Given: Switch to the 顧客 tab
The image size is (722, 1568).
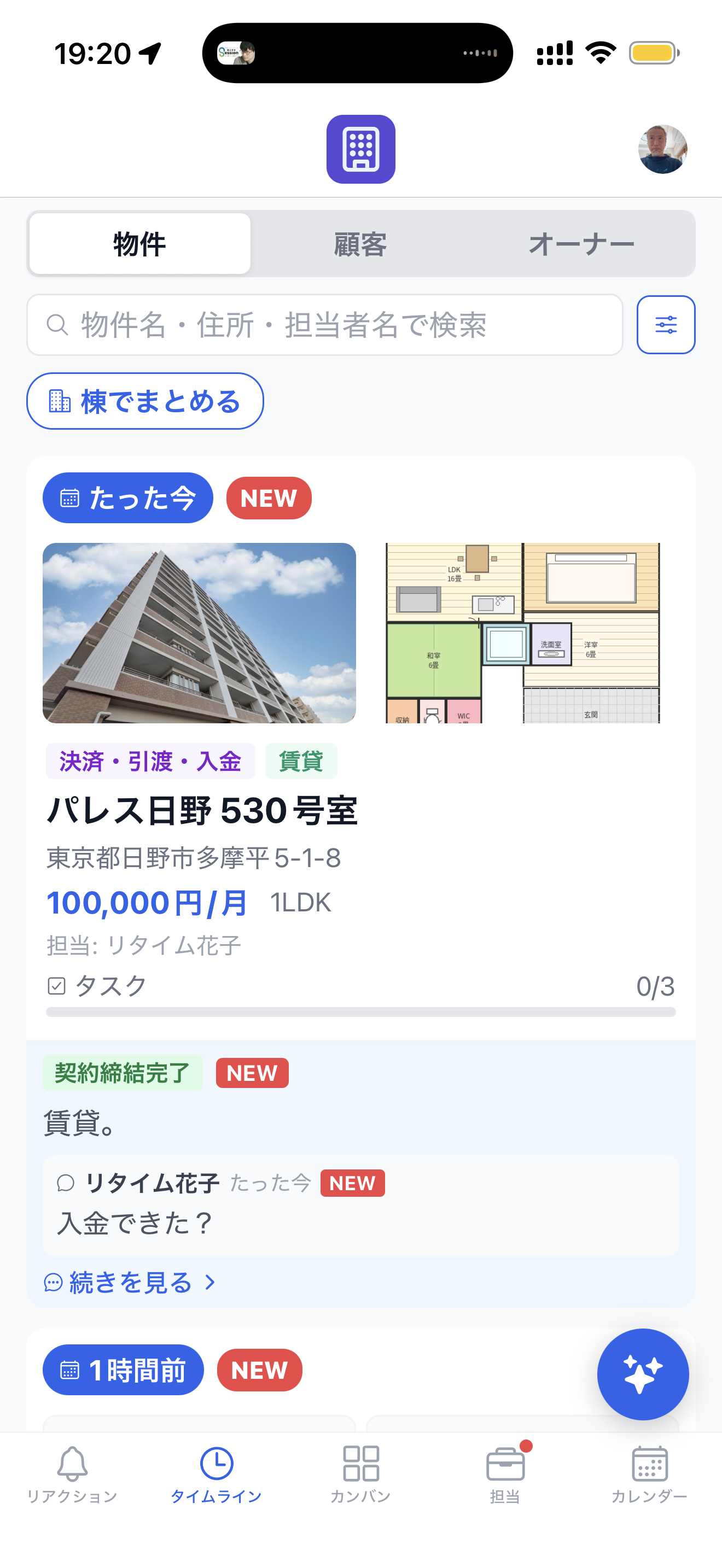Looking at the screenshot, I should click(360, 243).
